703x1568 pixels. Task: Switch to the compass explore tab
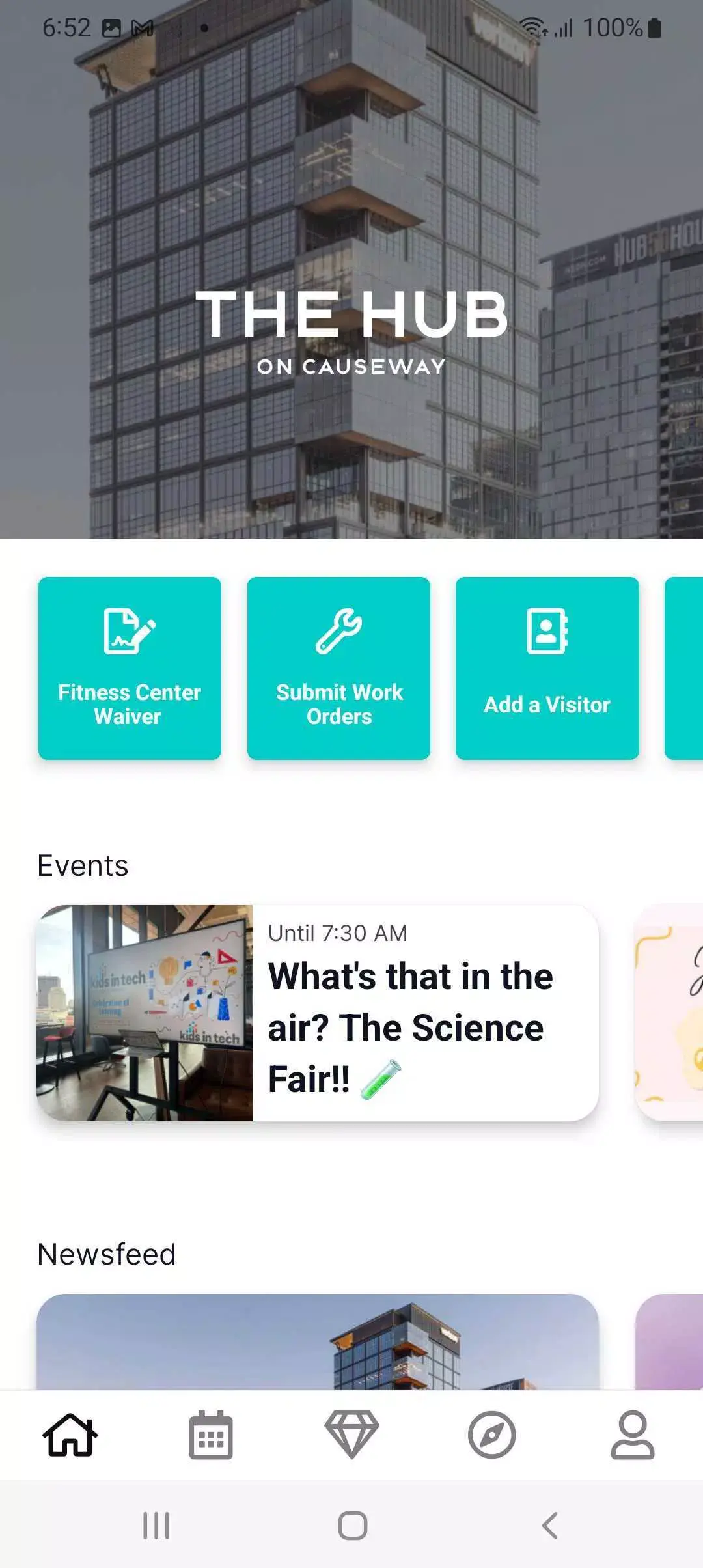pos(492,1435)
